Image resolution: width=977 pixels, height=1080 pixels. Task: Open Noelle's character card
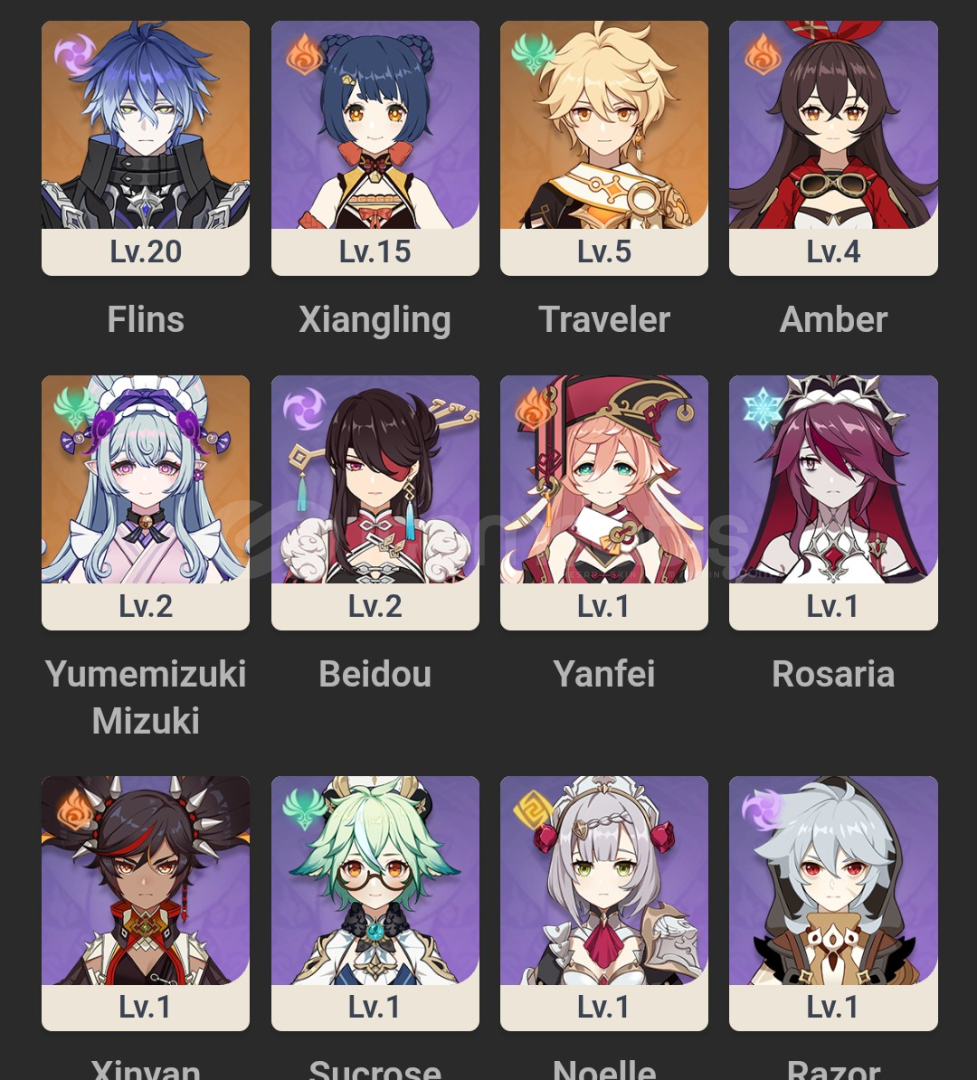click(x=604, y=902)
